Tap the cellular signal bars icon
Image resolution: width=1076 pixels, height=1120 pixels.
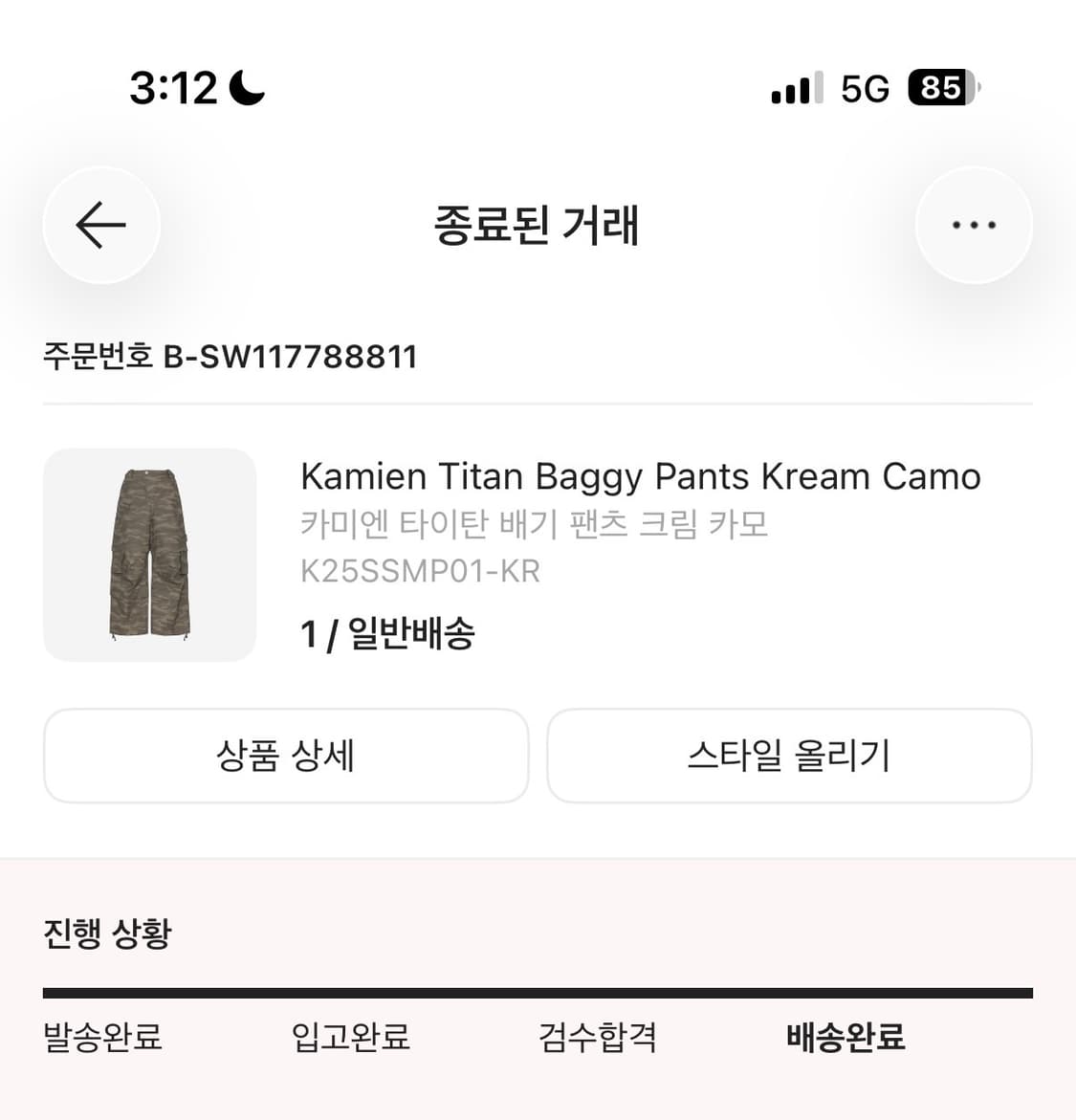[x=797, y=88]
